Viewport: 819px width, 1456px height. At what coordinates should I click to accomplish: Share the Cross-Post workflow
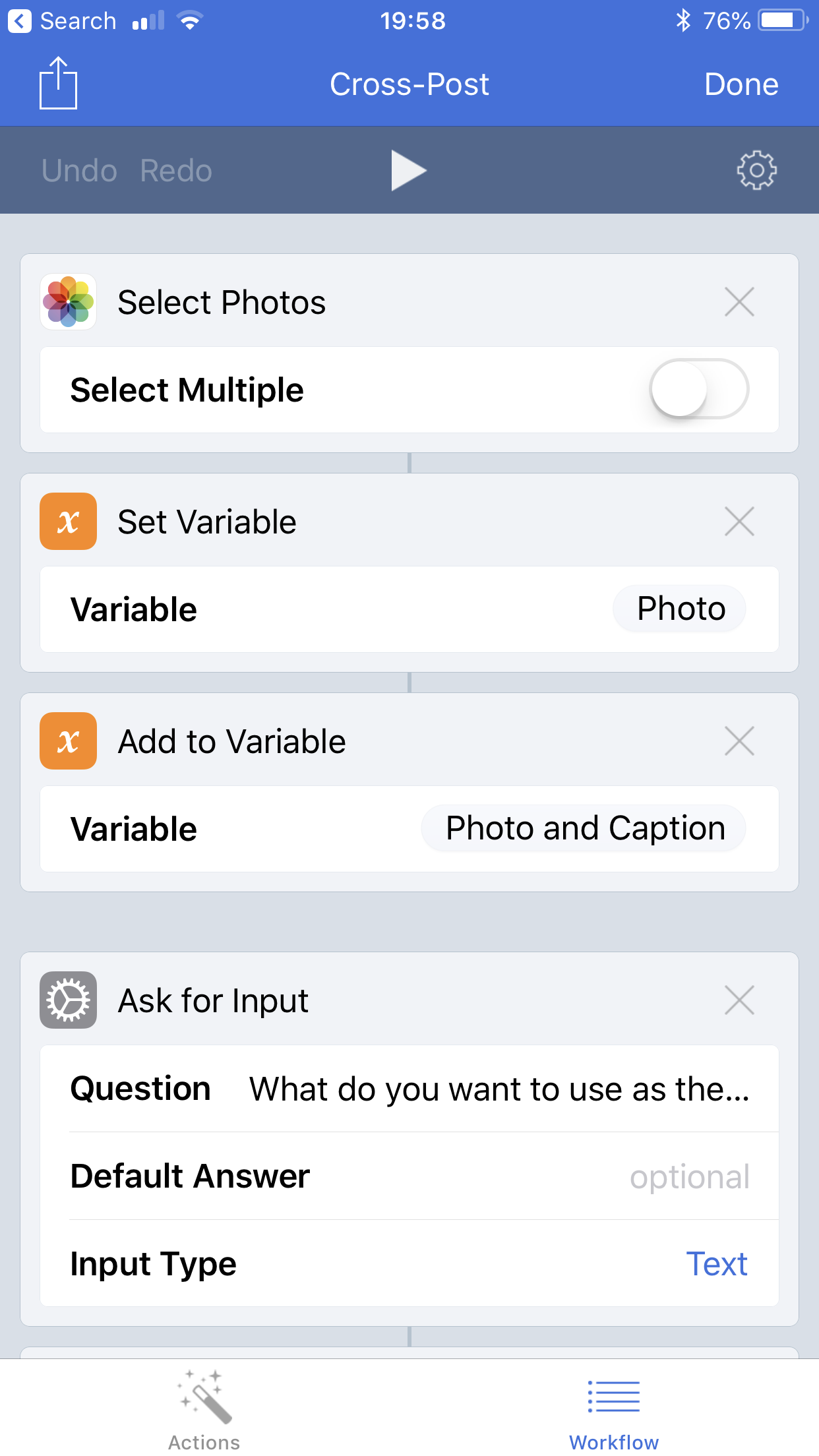(x=58, y=83)
